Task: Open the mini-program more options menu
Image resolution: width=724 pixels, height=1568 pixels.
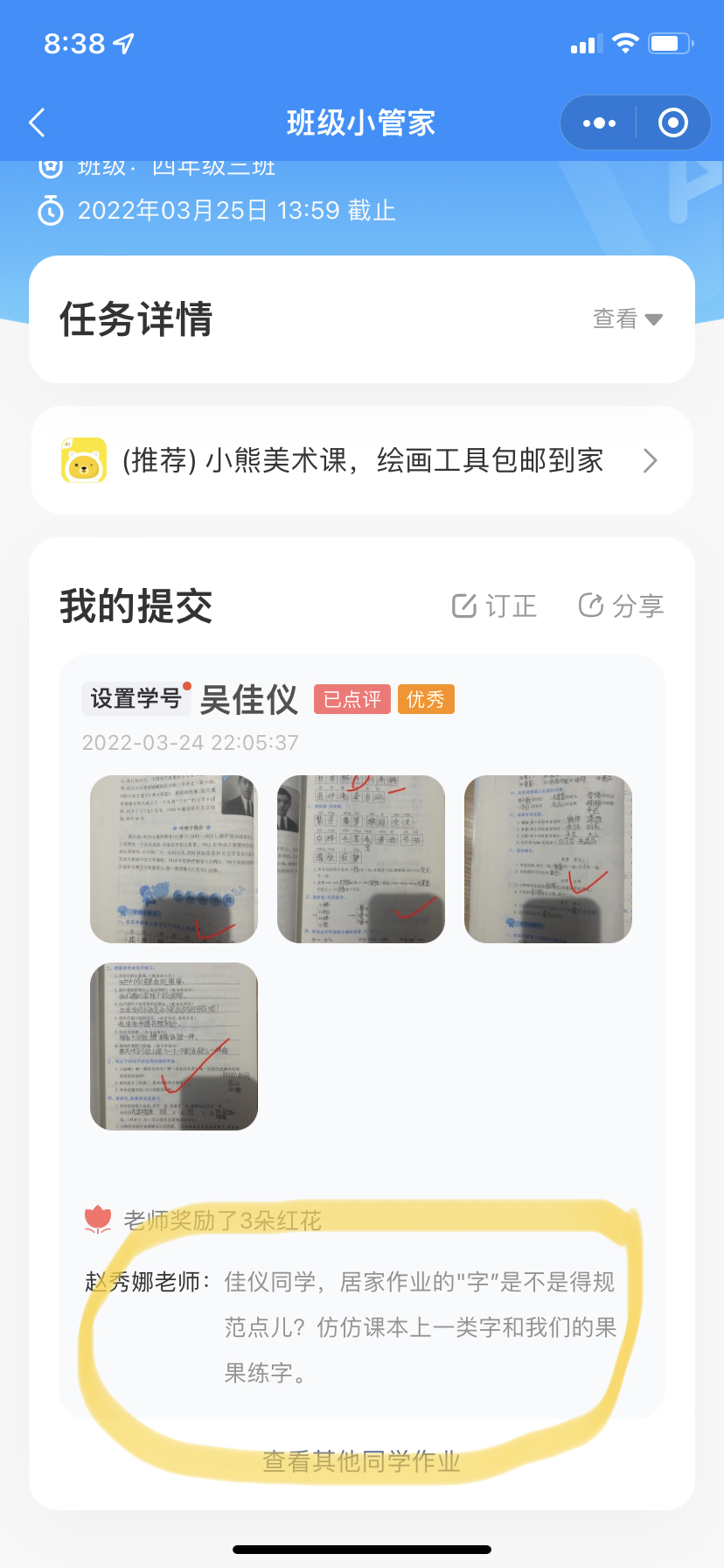Action: [598, 122]
